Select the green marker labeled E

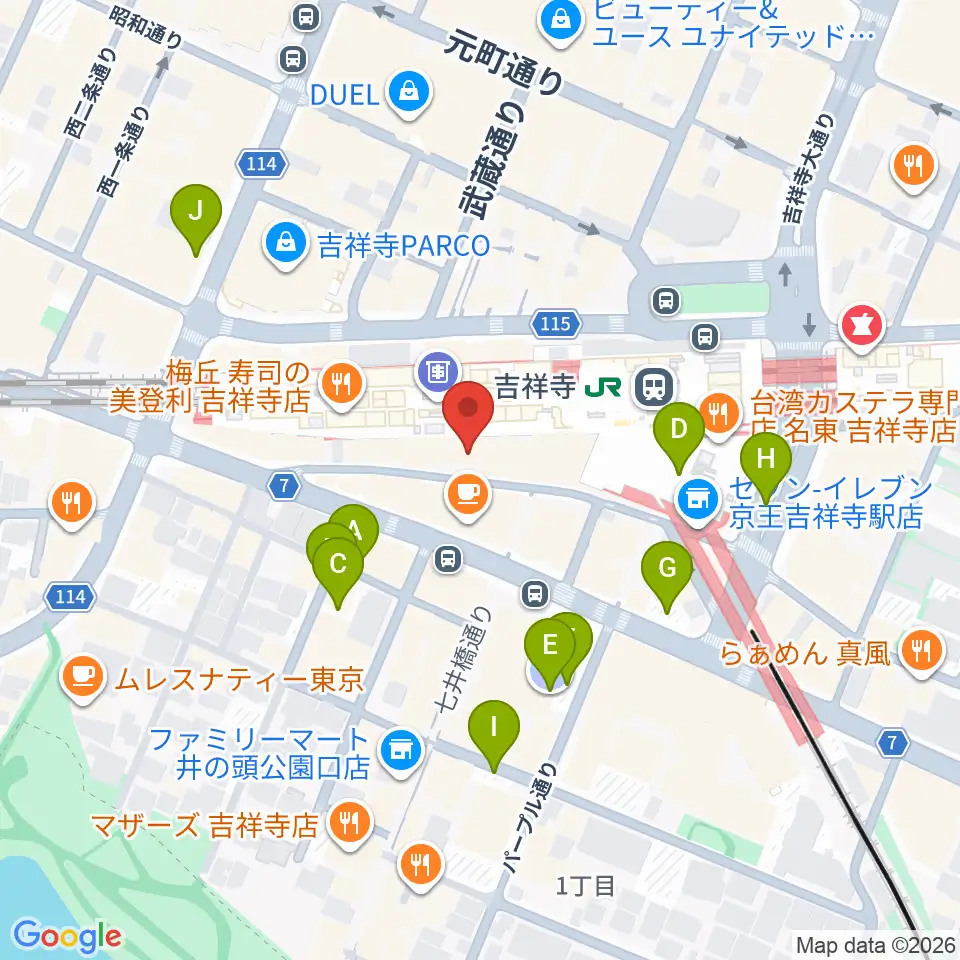click(x=550, y=649)
